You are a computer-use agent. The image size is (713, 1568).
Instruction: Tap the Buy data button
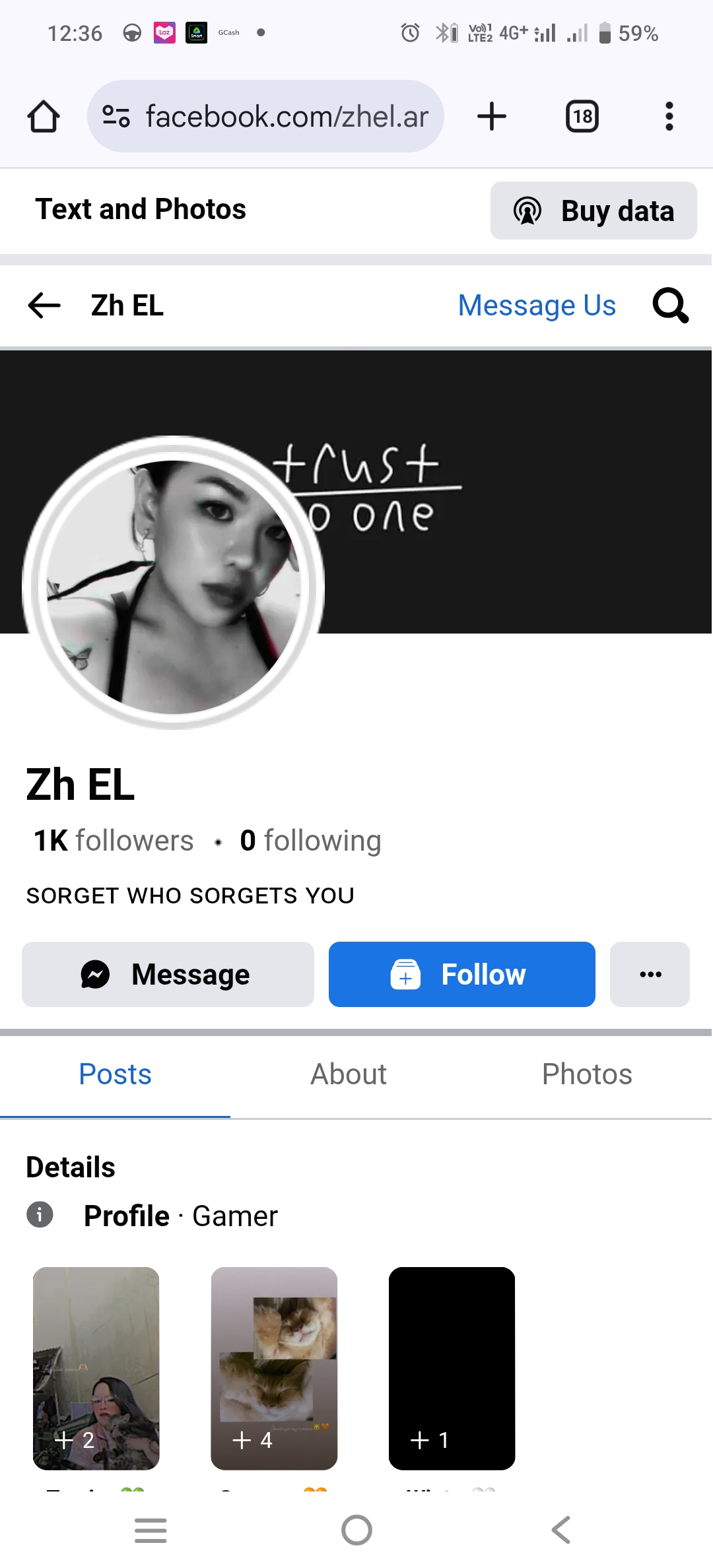click(594, 211)
